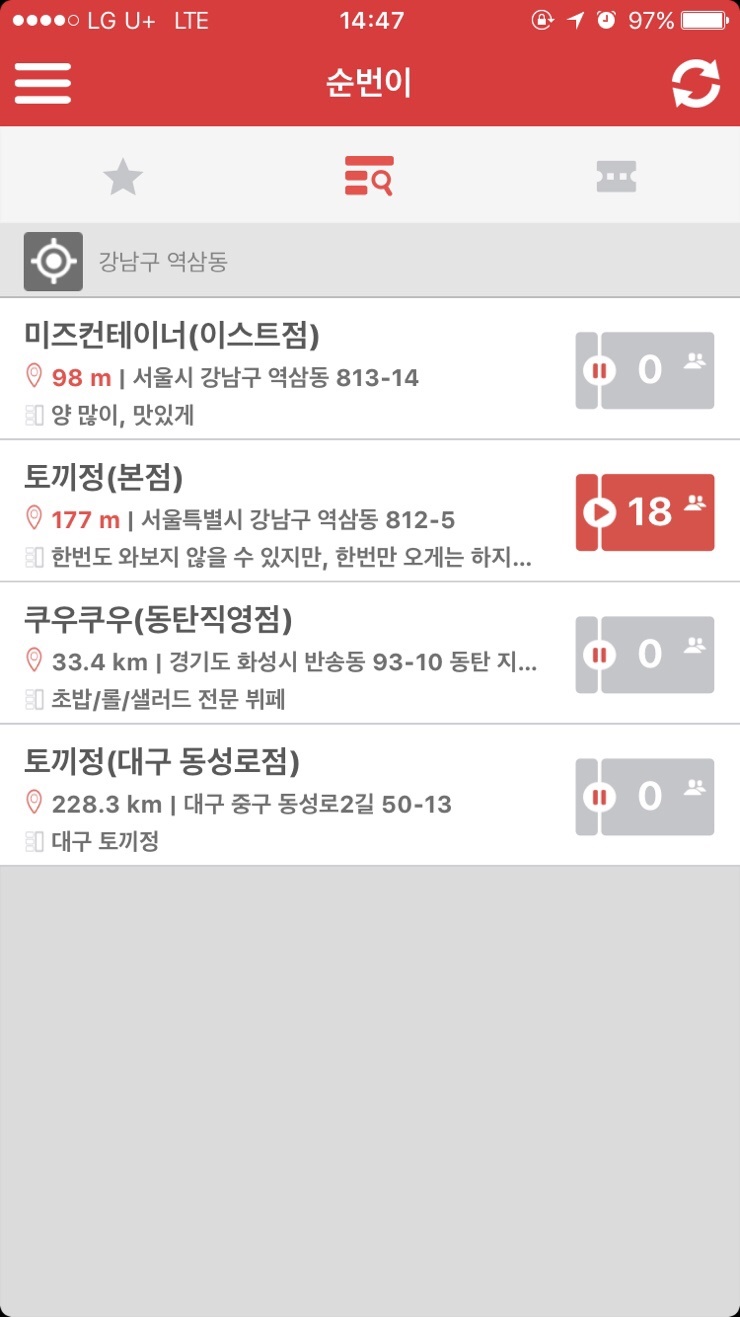Tap the 18 waiting ticket for 토끼정(본점)

(x=645, y=512)
